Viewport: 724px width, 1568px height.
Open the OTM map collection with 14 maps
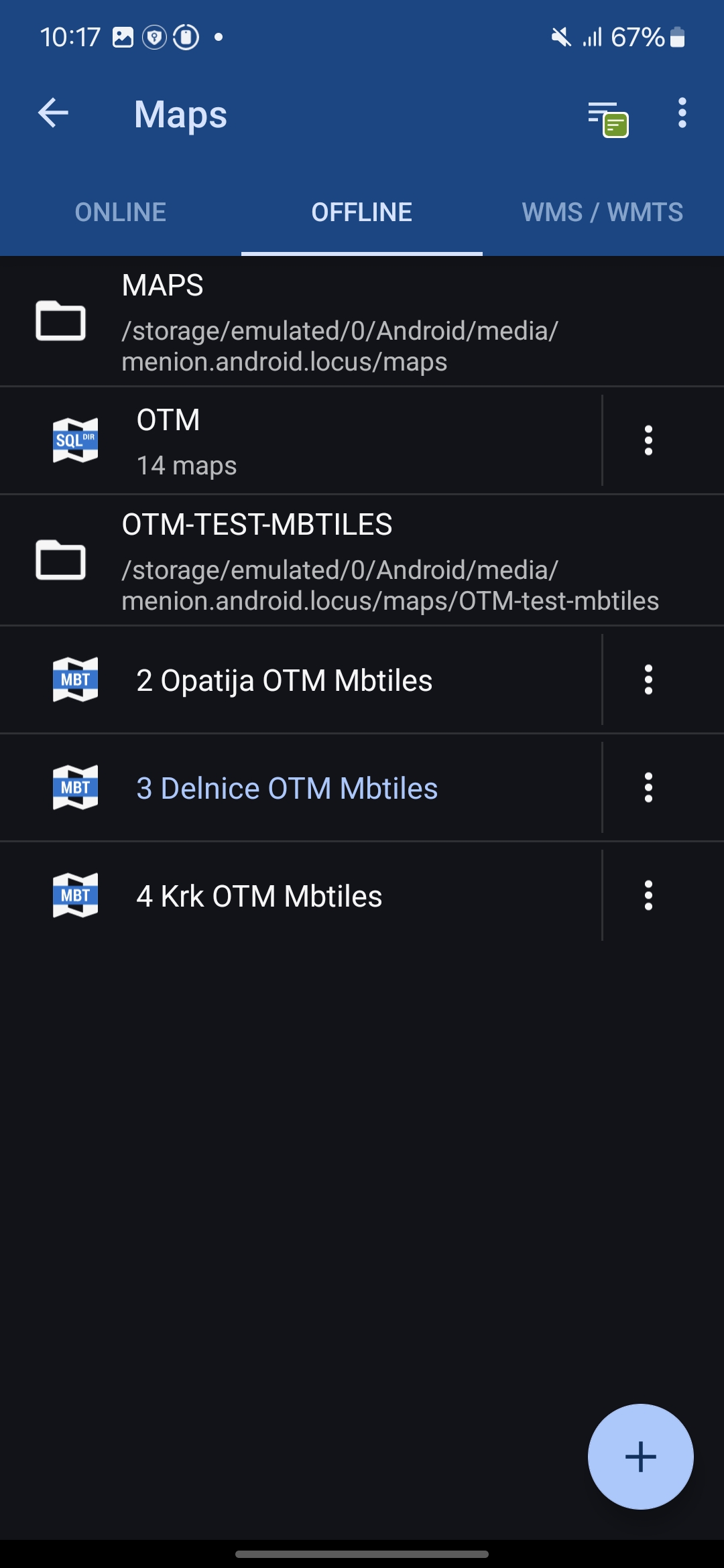302,441
